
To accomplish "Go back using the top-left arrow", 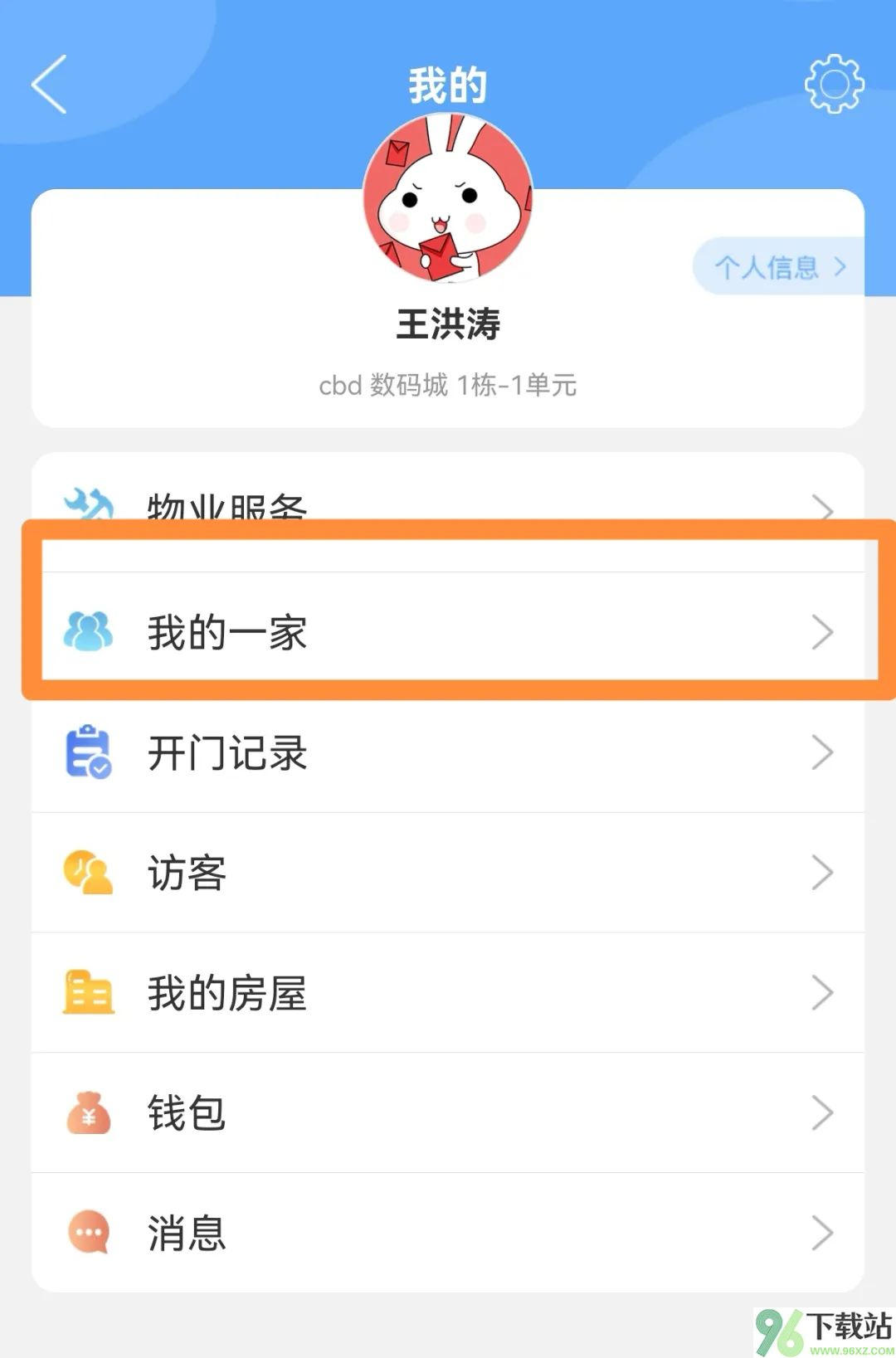I will pyautogui.click(x=49, y=85).
